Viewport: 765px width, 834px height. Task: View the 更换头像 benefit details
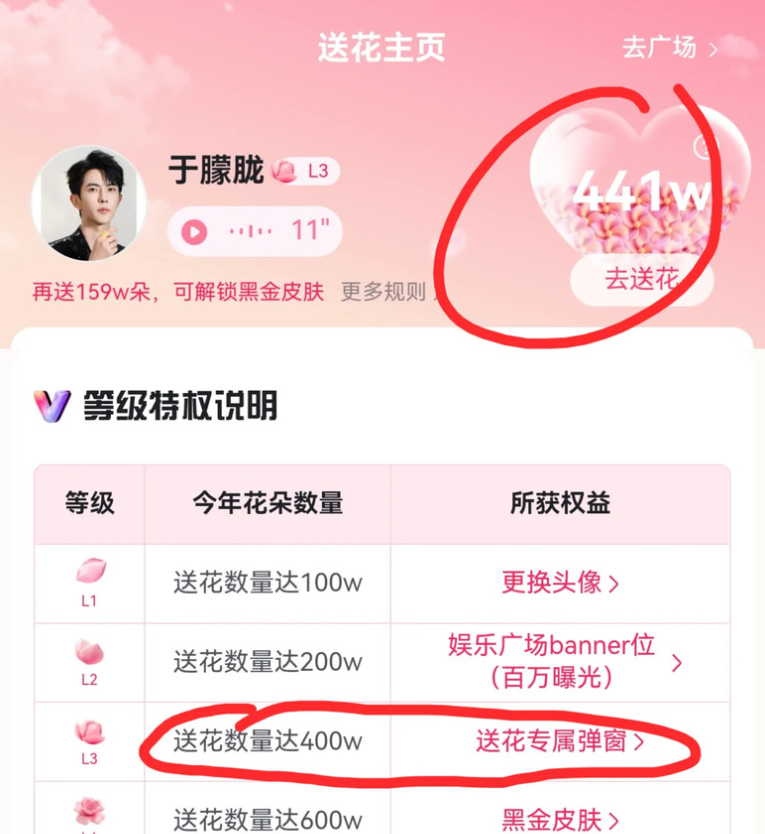pyautogui.click(x=560, y=583)
